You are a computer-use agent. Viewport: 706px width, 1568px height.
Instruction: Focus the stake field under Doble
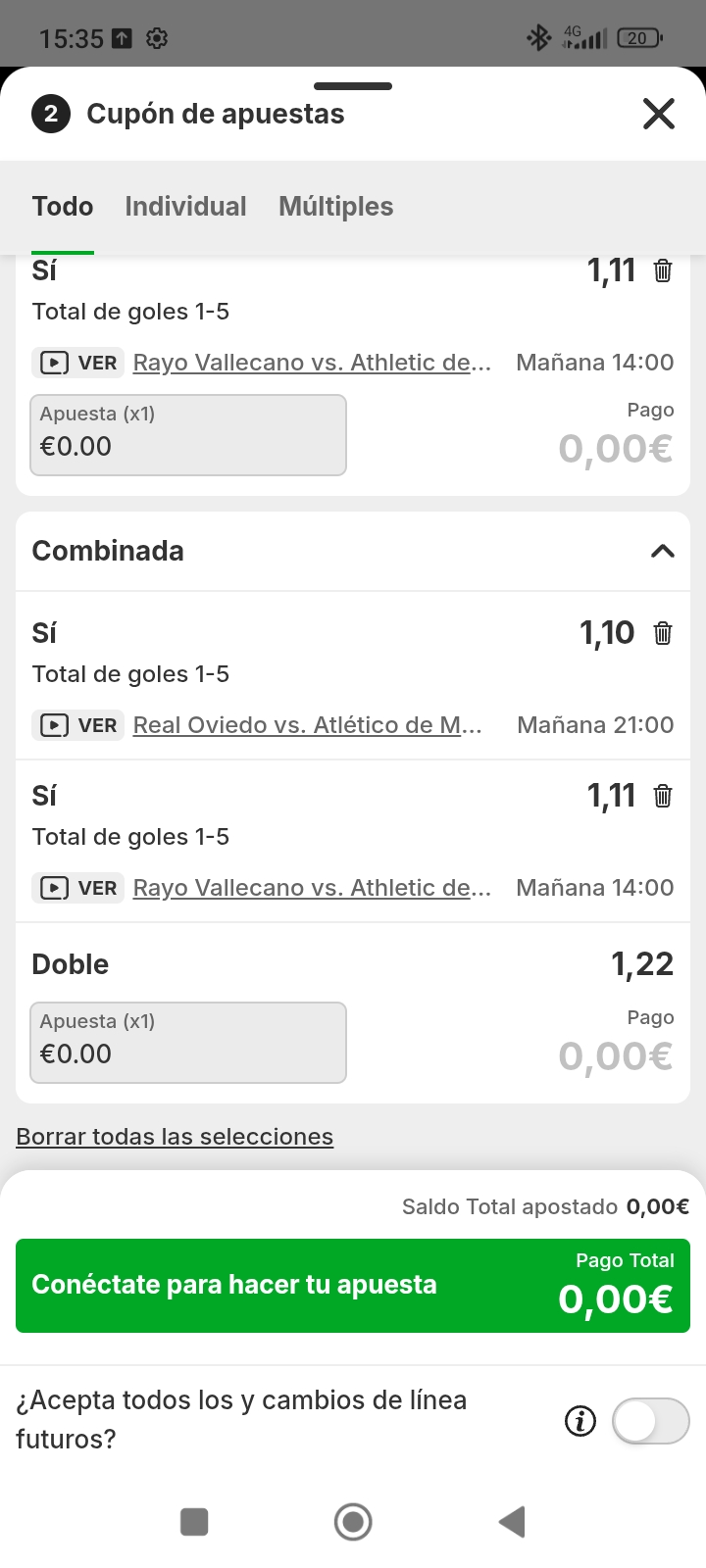[x=188, y=1043]
